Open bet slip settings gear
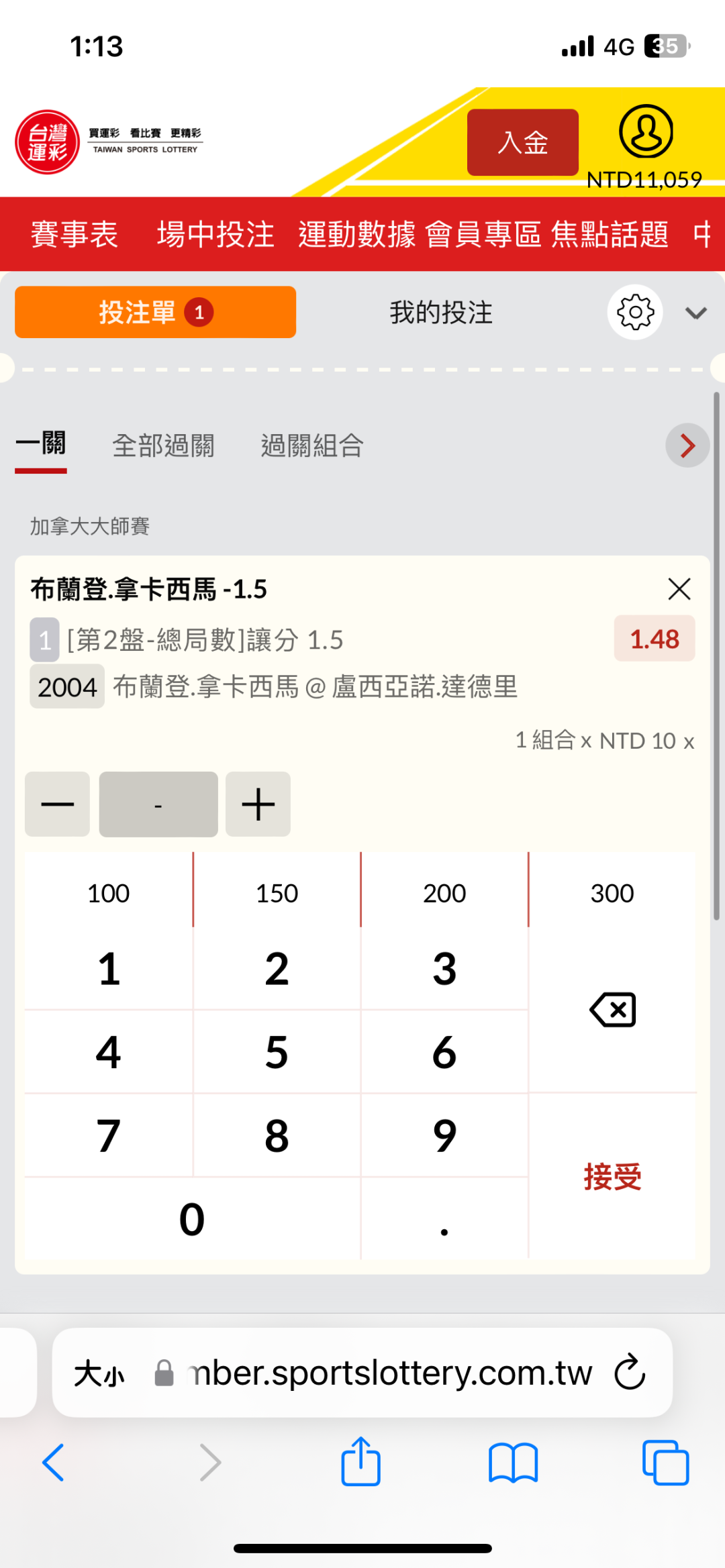725x1568 pixels. pyautogui.click(x=635, y=313)
